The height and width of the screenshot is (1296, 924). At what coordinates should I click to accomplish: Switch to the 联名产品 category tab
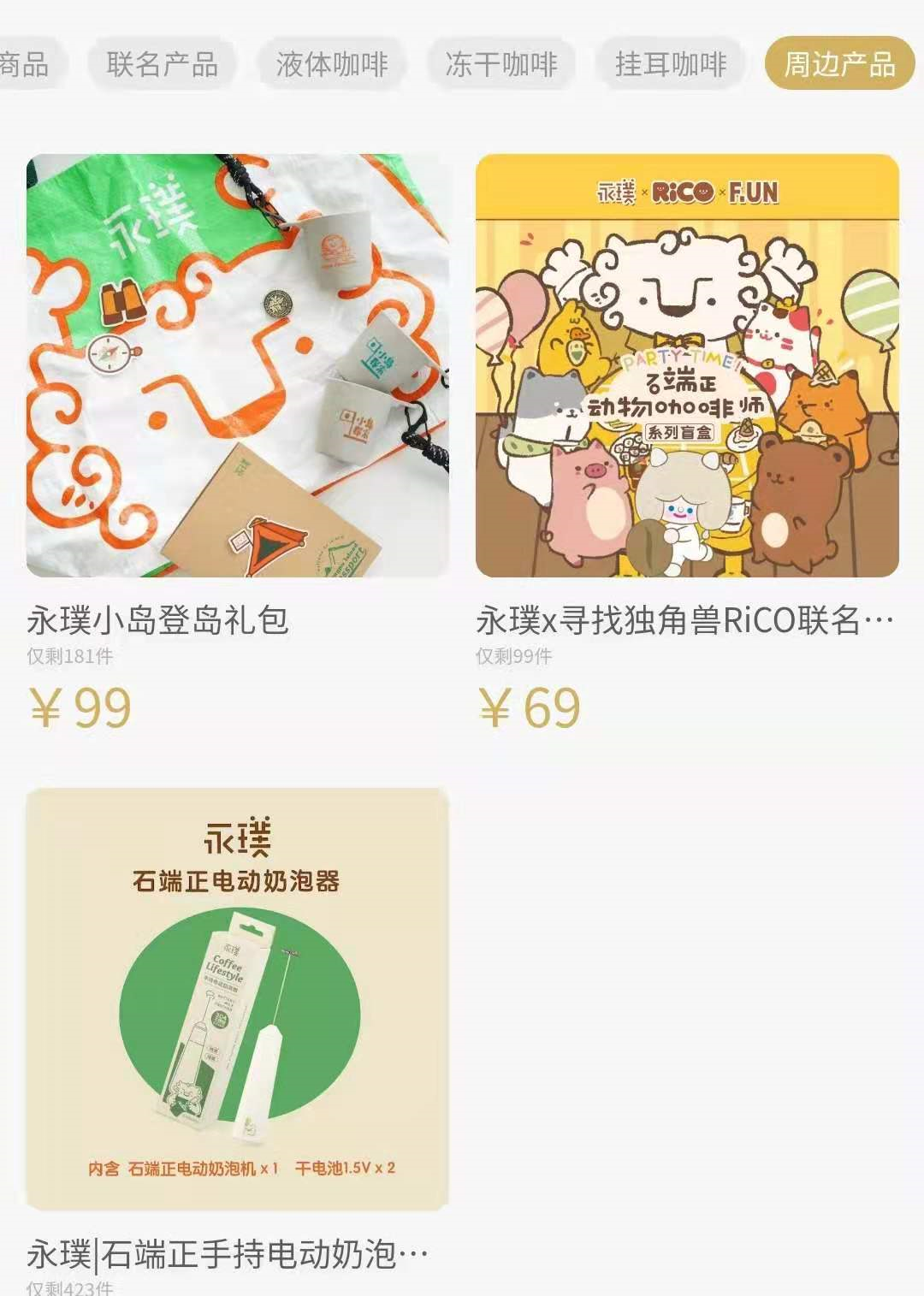click(162, 64)
